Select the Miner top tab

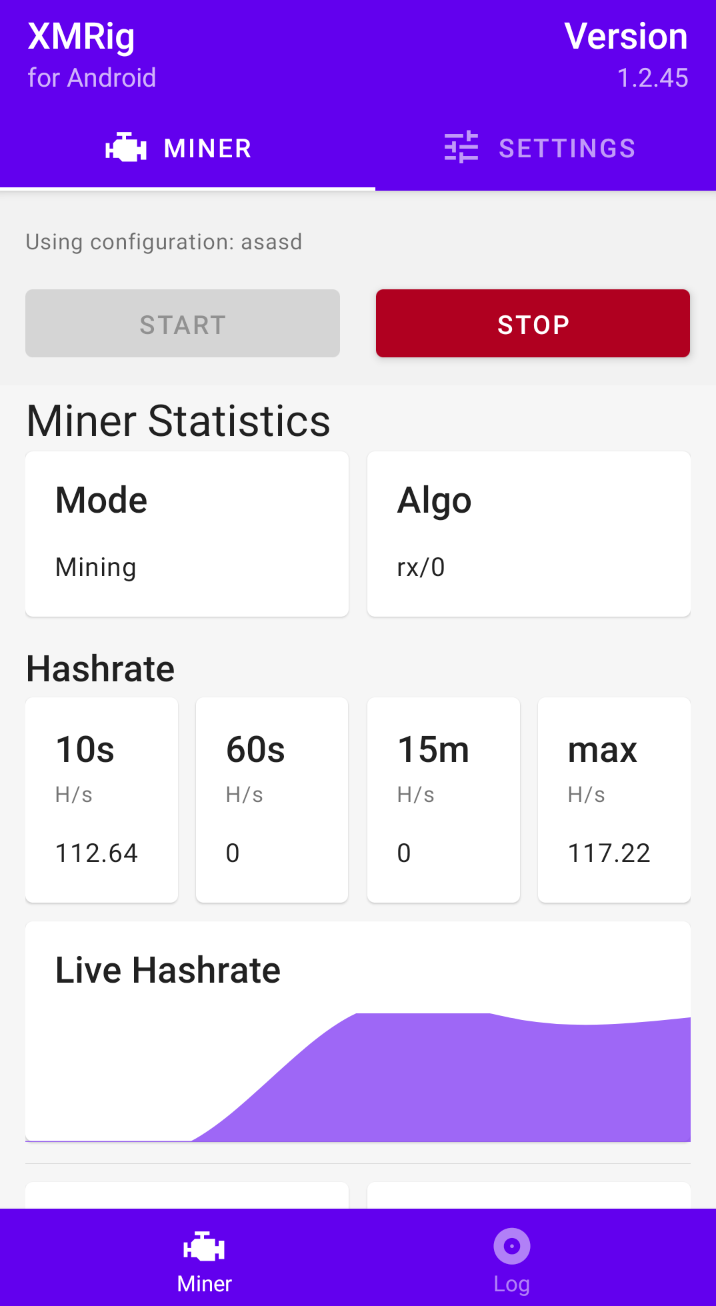click(180, 148)
